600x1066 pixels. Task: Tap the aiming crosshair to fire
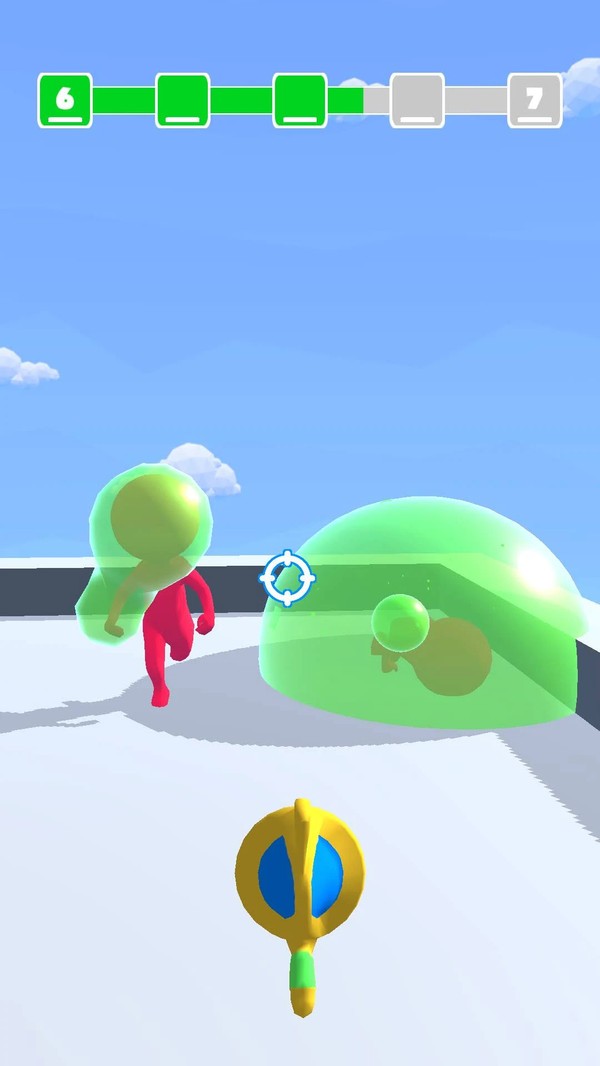coord(288,577)
